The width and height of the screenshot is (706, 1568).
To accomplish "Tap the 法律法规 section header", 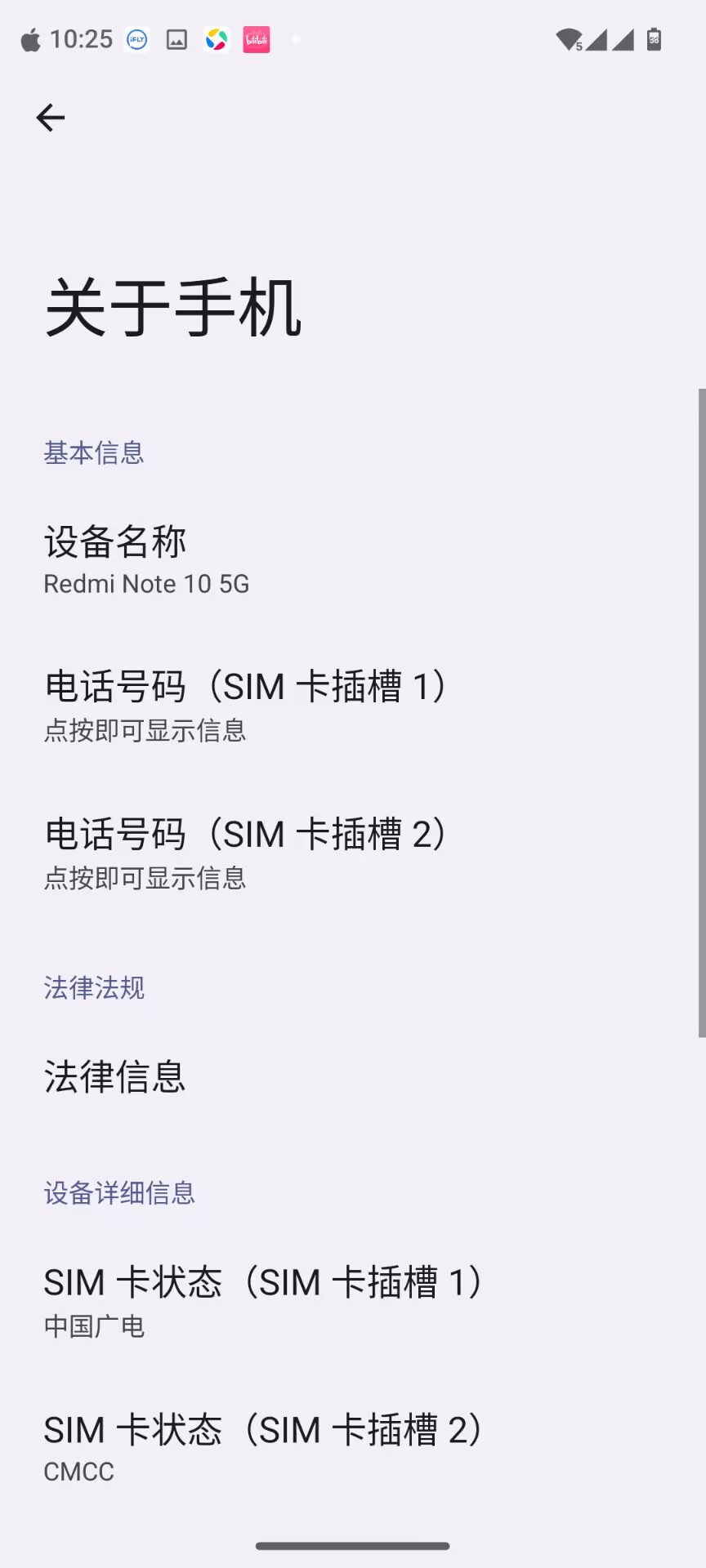I will click(x=94, y=988).
